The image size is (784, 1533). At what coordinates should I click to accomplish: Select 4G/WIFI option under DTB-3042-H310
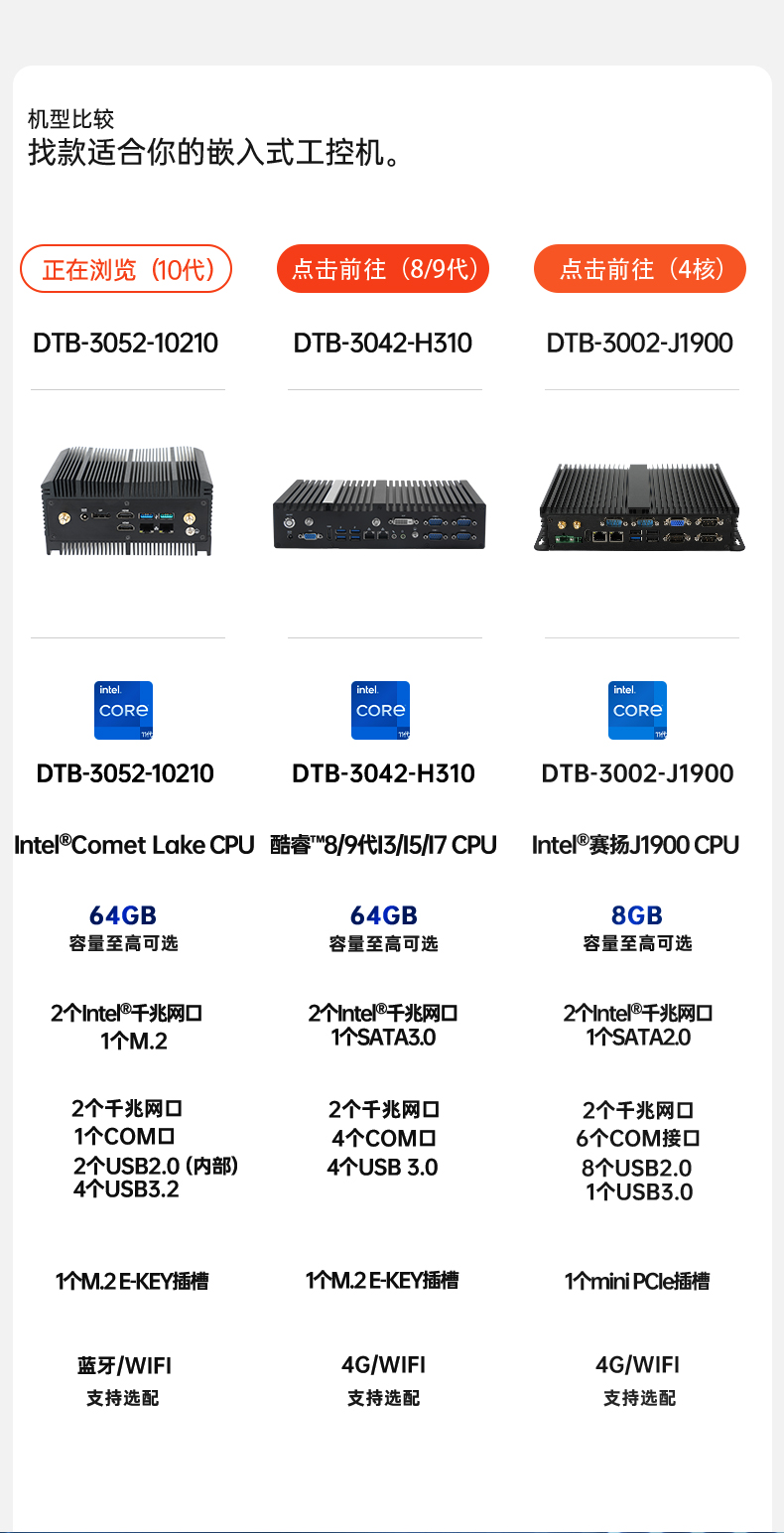point(382,1365)
